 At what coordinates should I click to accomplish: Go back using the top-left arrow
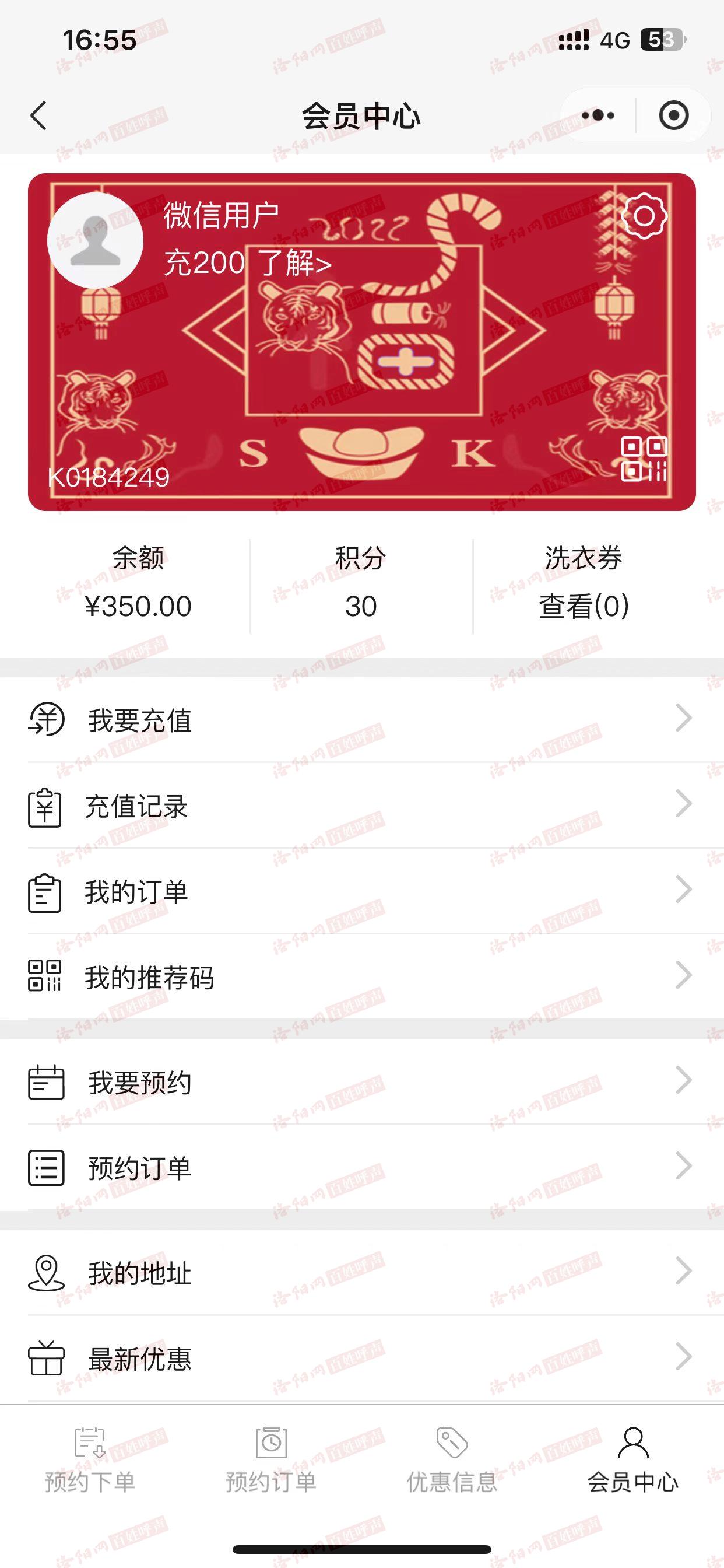click(x=39, y=116)
